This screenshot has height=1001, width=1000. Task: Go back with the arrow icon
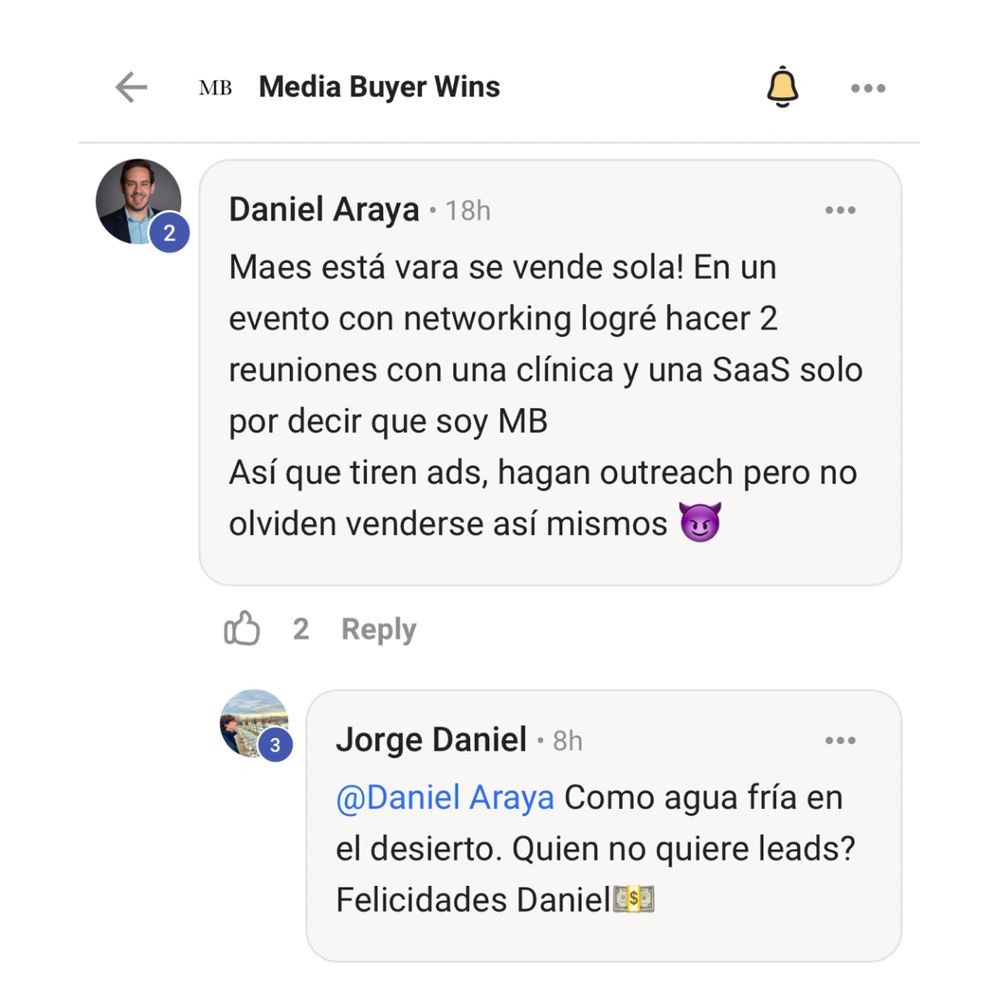click(131, 88)
